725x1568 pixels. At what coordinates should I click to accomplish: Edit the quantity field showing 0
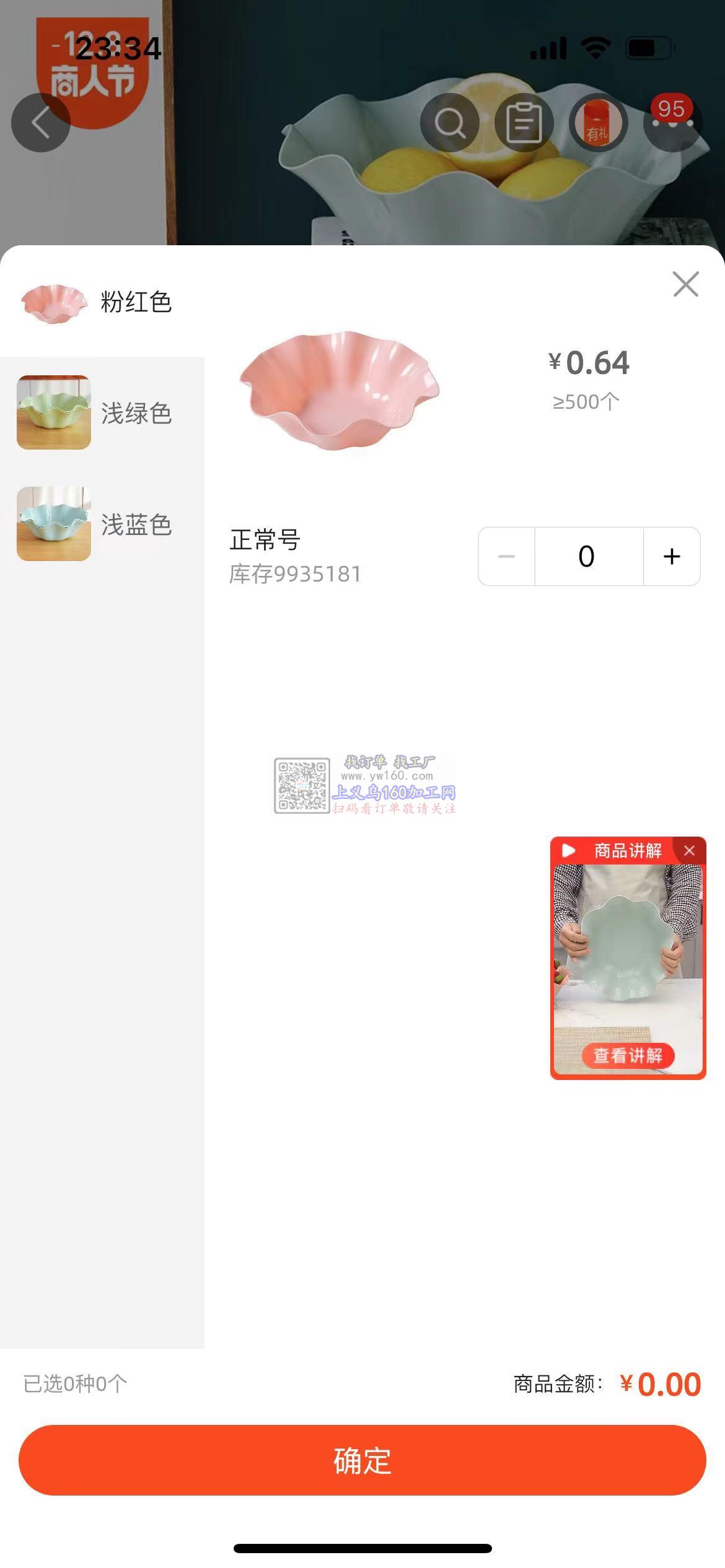[x=587, y=557]
